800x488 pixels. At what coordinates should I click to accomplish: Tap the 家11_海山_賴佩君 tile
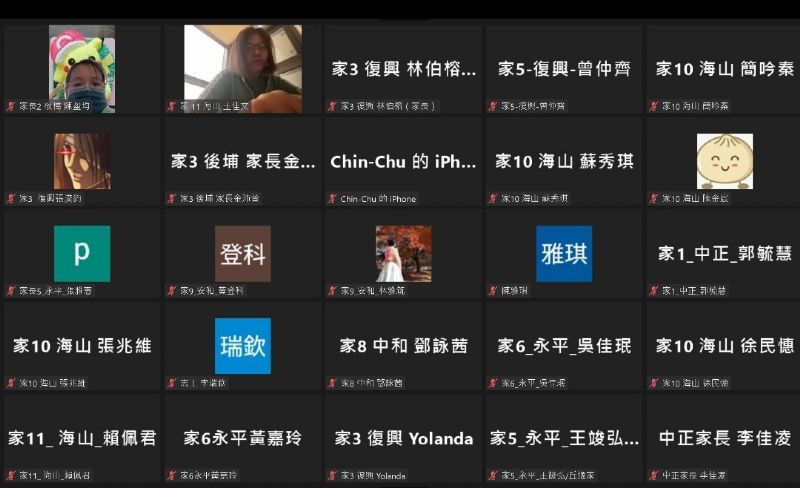(x=82, y=438)
